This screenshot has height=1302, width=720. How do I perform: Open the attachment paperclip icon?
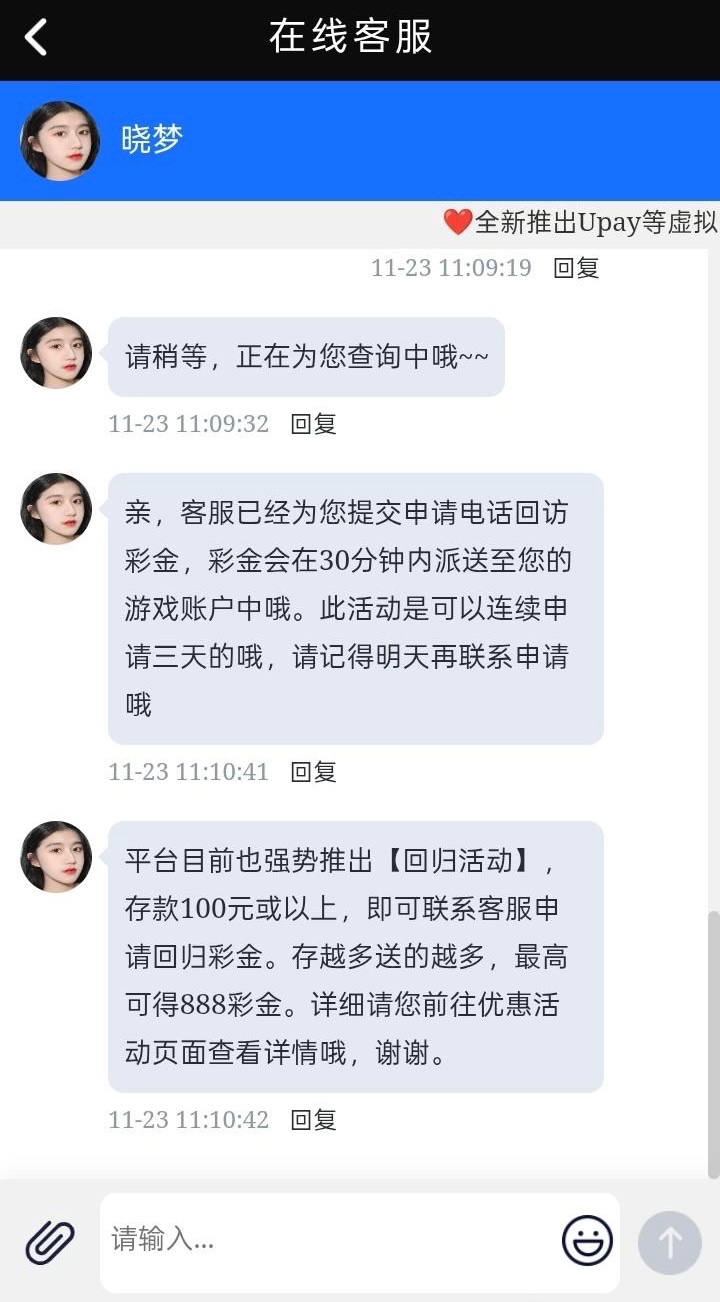click(x=49, y=1242)
